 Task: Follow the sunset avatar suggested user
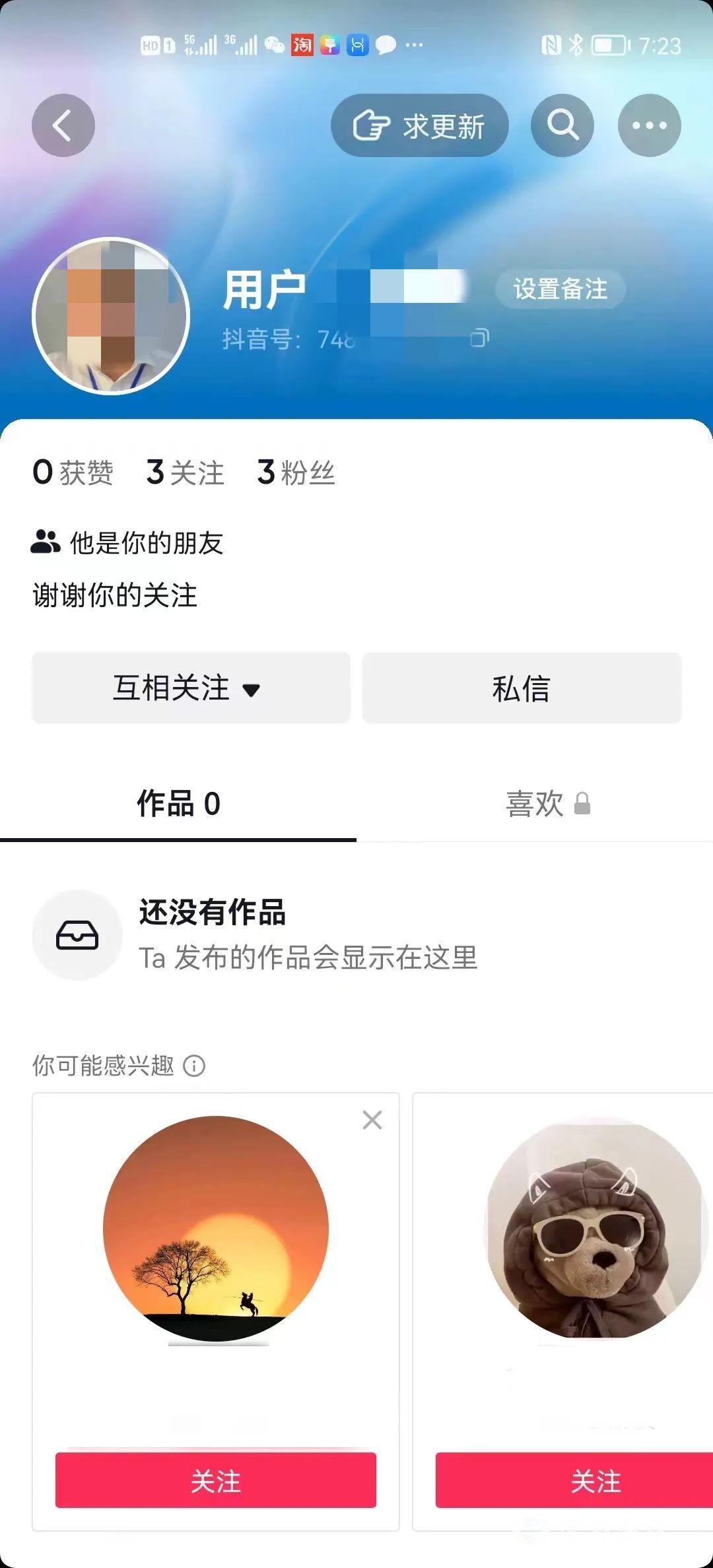(x=216, y=1480)
